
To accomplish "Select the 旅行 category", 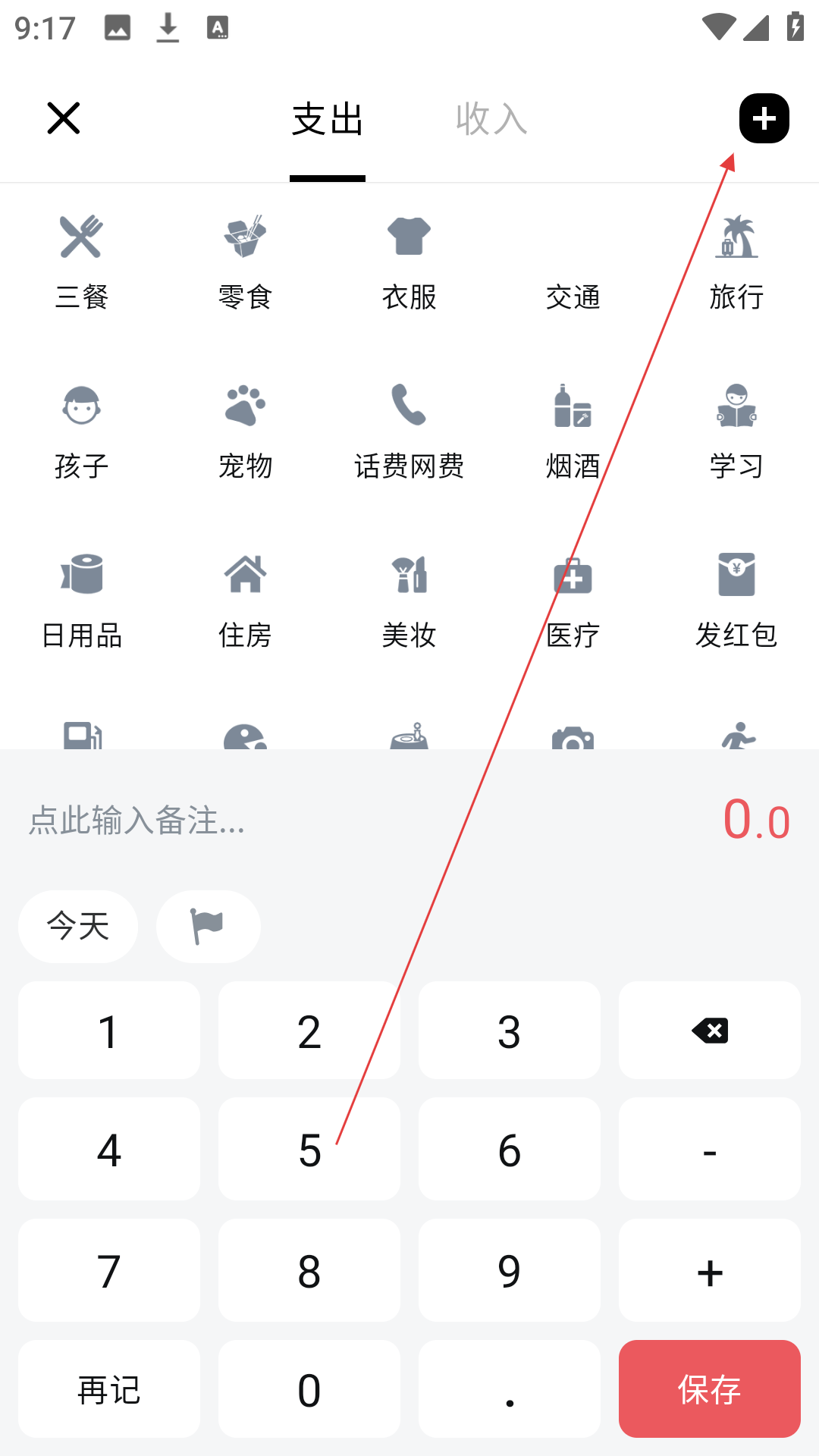I will (737, 262).
